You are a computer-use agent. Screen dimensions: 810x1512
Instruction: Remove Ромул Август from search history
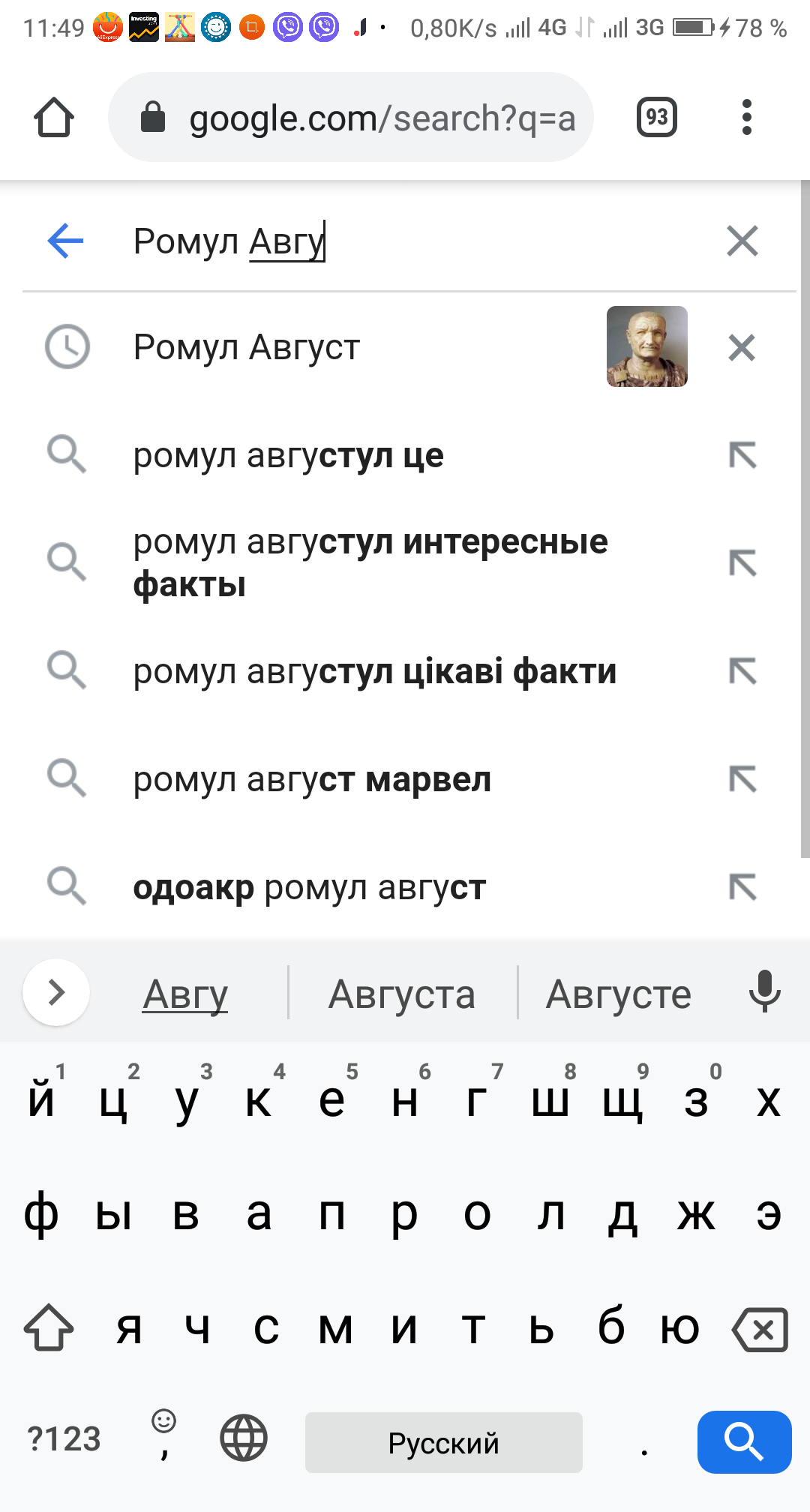point(741,348)
